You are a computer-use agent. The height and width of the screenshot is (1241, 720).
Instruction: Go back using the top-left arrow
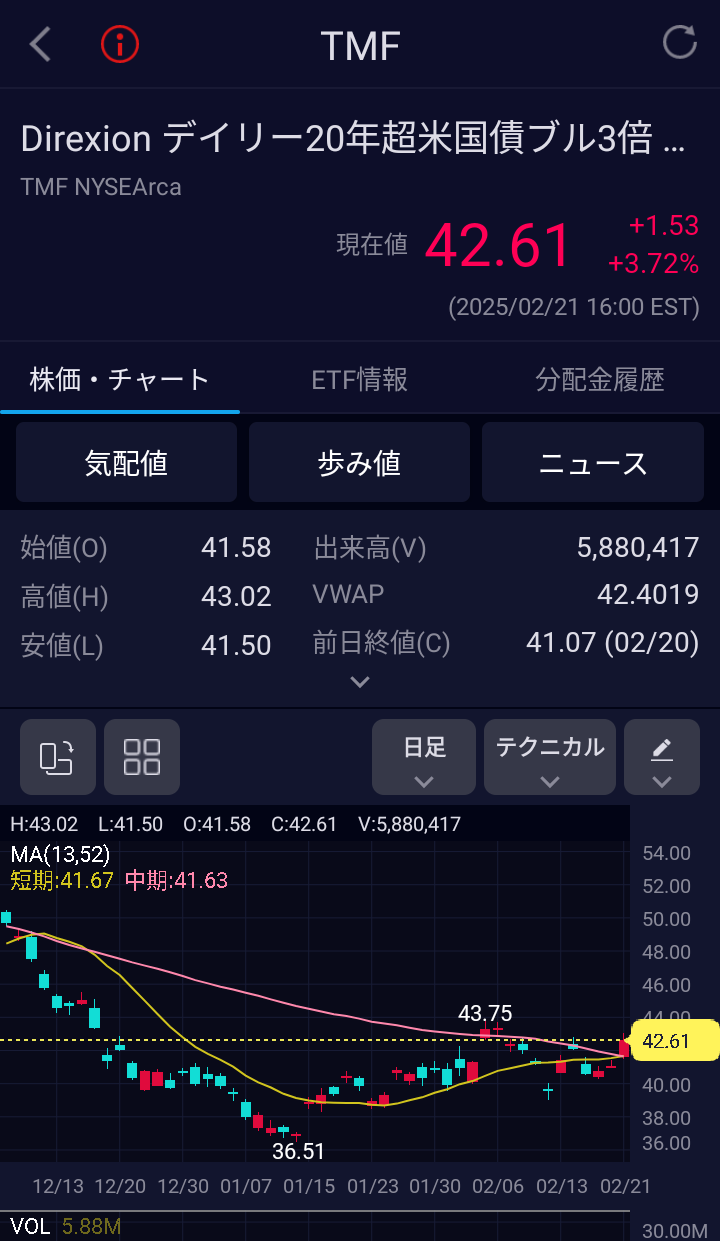[40, 45]
